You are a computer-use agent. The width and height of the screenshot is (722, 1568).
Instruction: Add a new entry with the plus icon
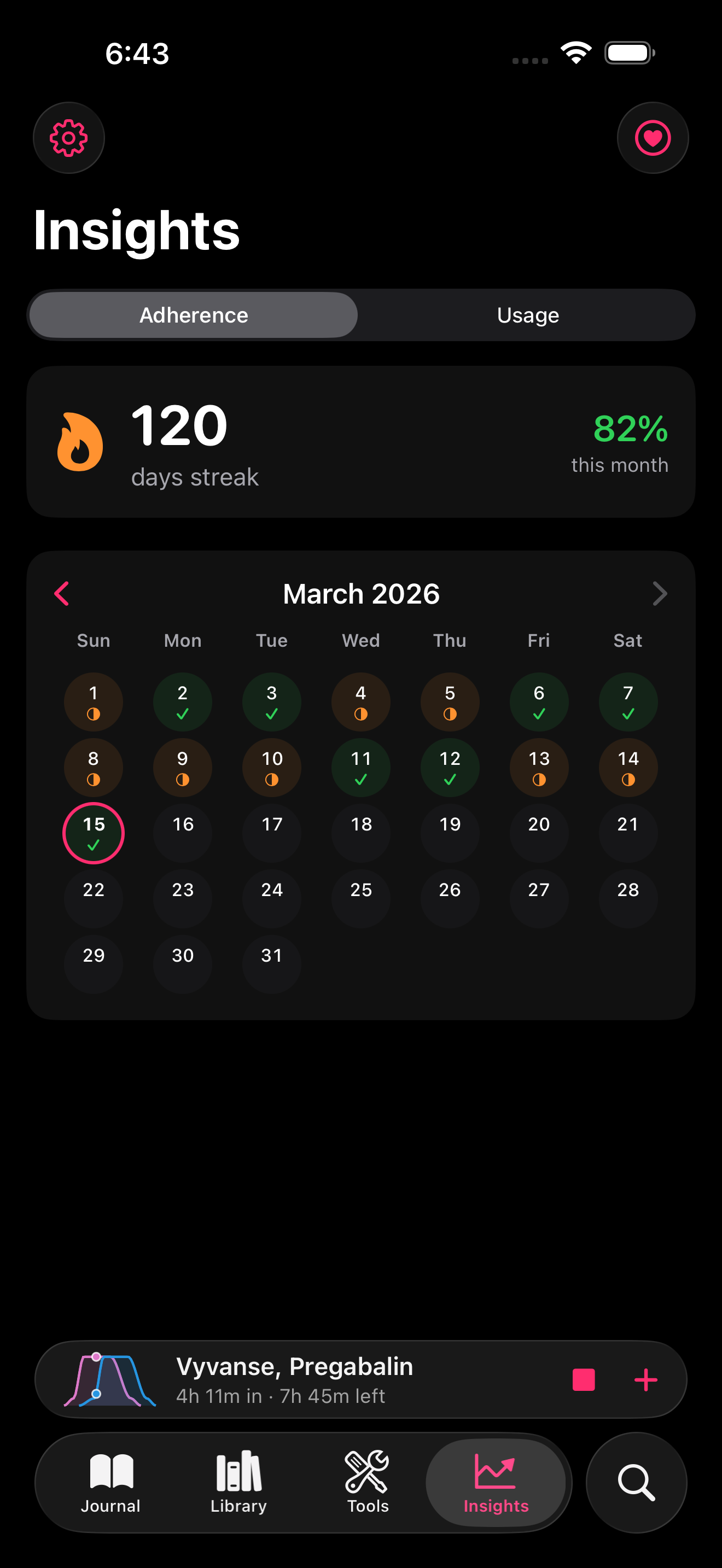point(645,1379)
